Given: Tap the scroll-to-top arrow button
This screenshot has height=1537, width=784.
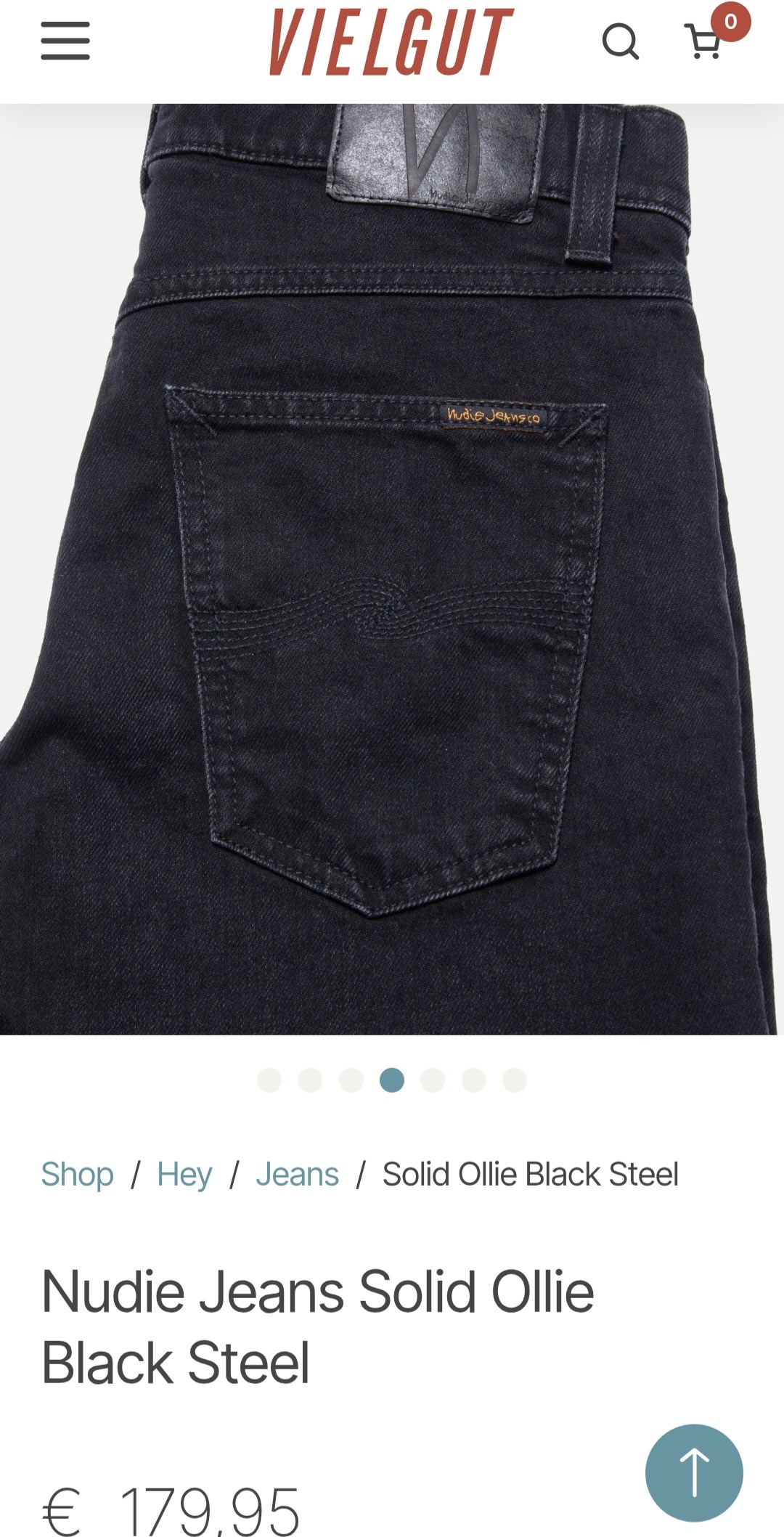Looking at the screenshot, I should (x=694, y=1472).
